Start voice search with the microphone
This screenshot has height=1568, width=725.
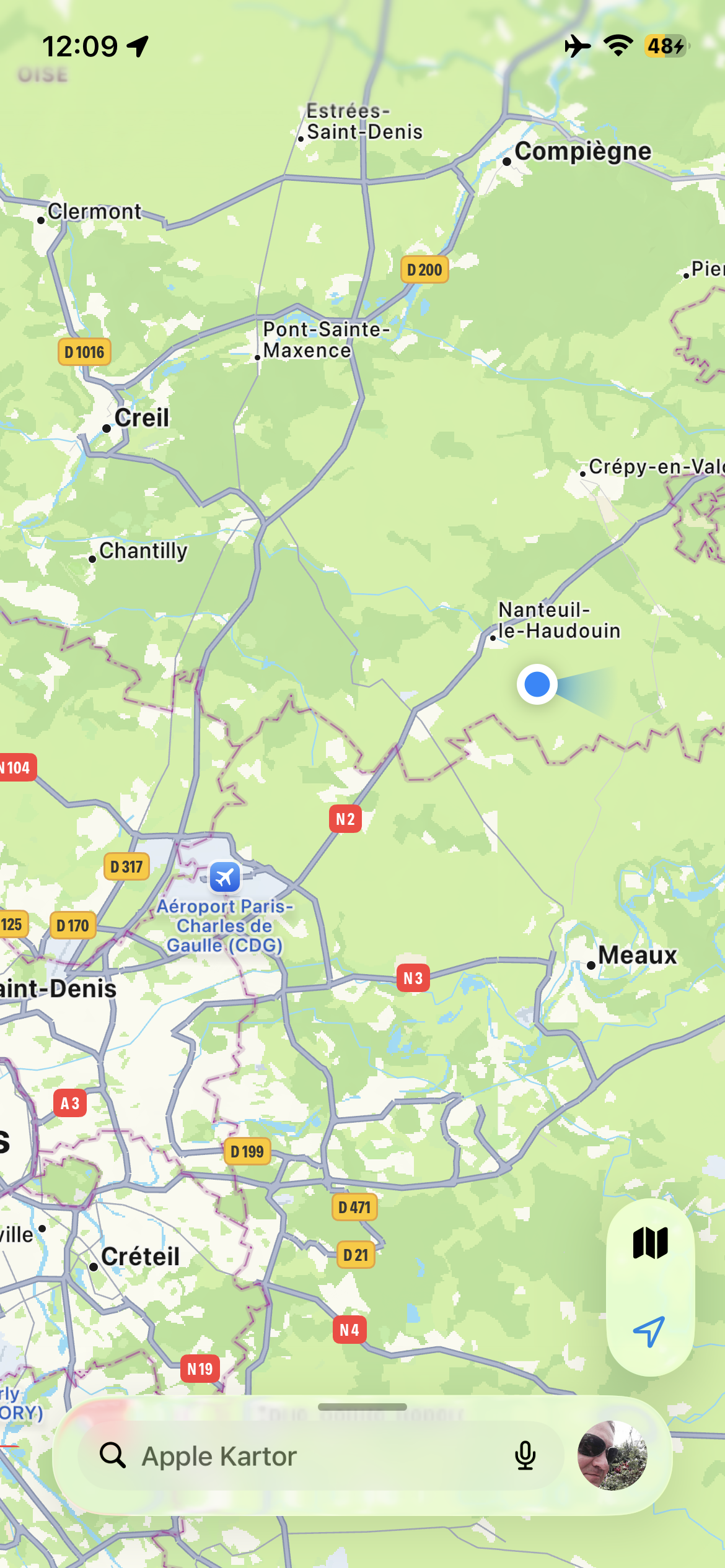[525, 1456]
